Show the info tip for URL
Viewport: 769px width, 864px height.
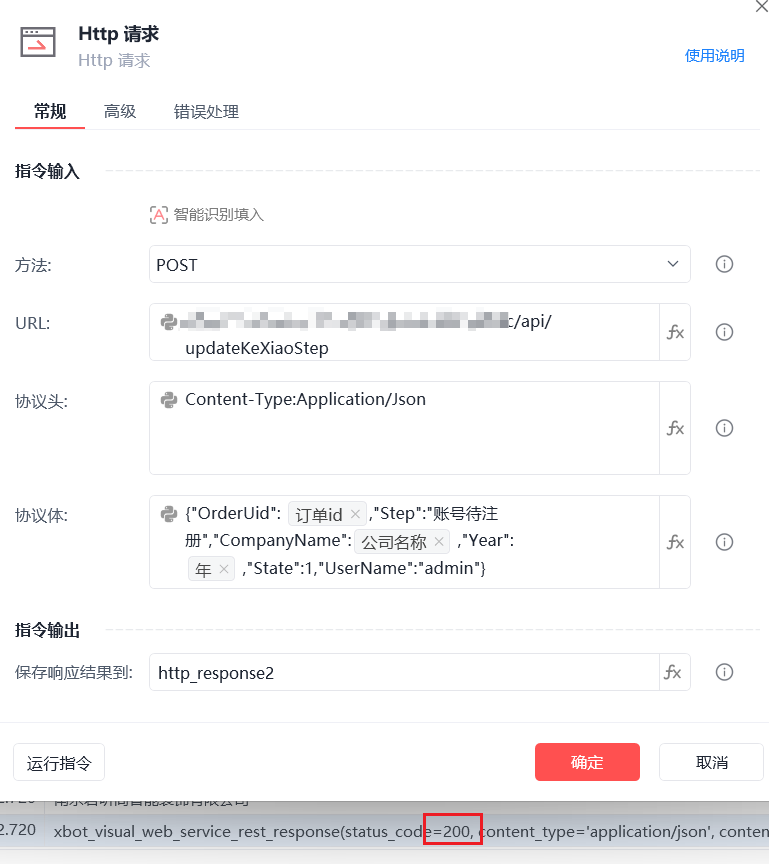(x=725, y=332)
